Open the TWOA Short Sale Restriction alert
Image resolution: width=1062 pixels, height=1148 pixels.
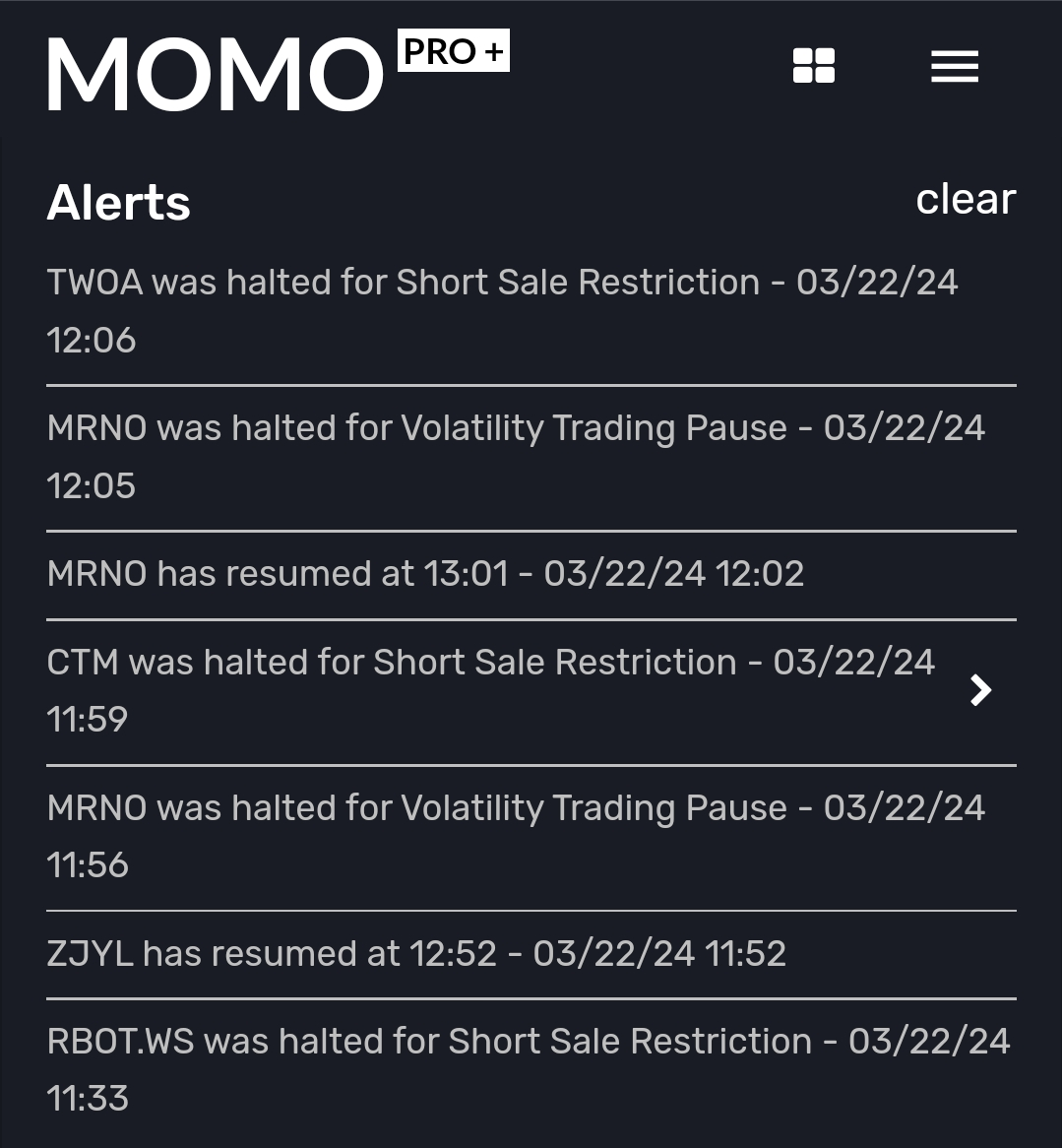coord(502,310)
